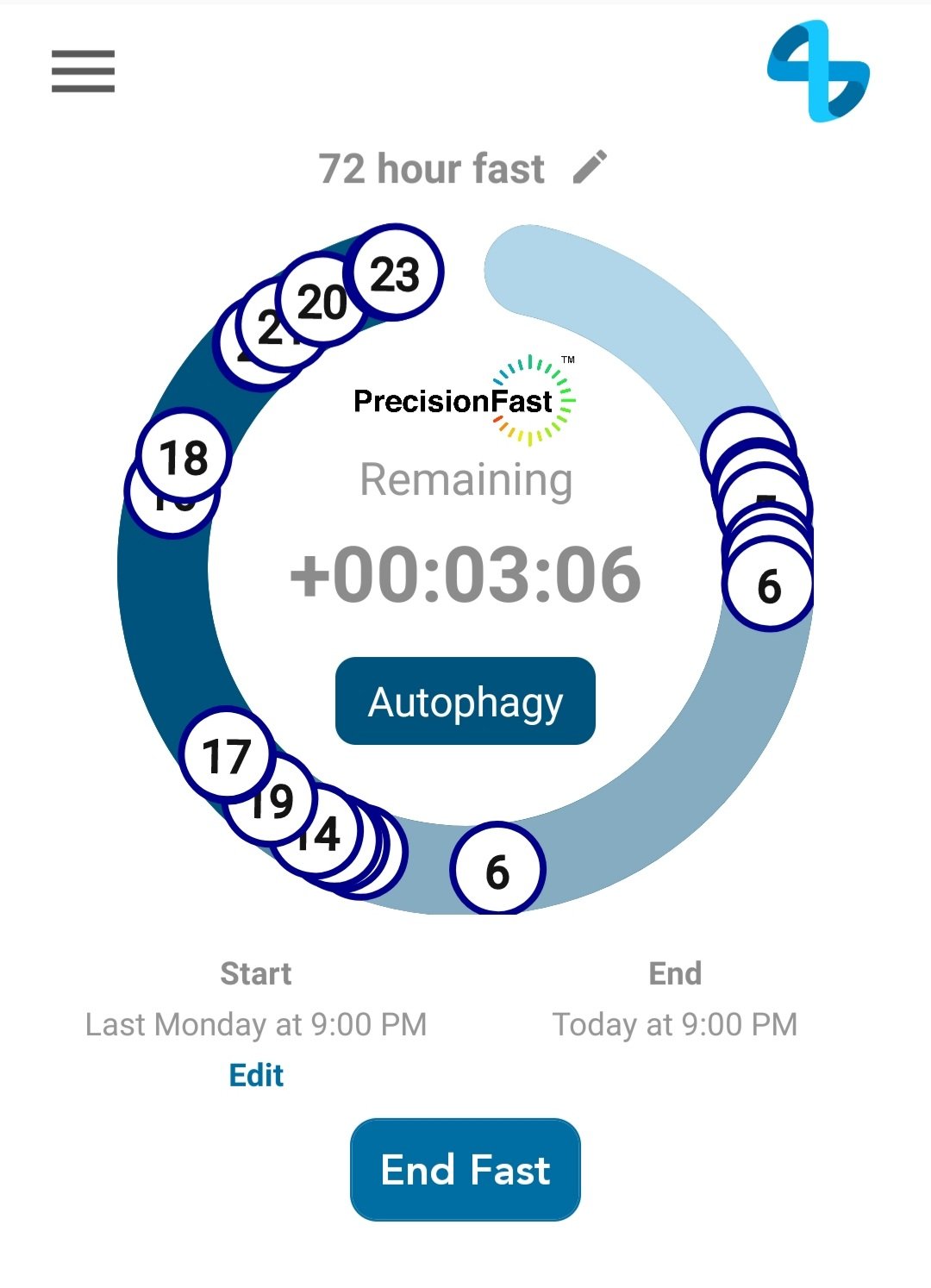Edit the fast start time
931x1288 pixels.
coord(256,1075)
